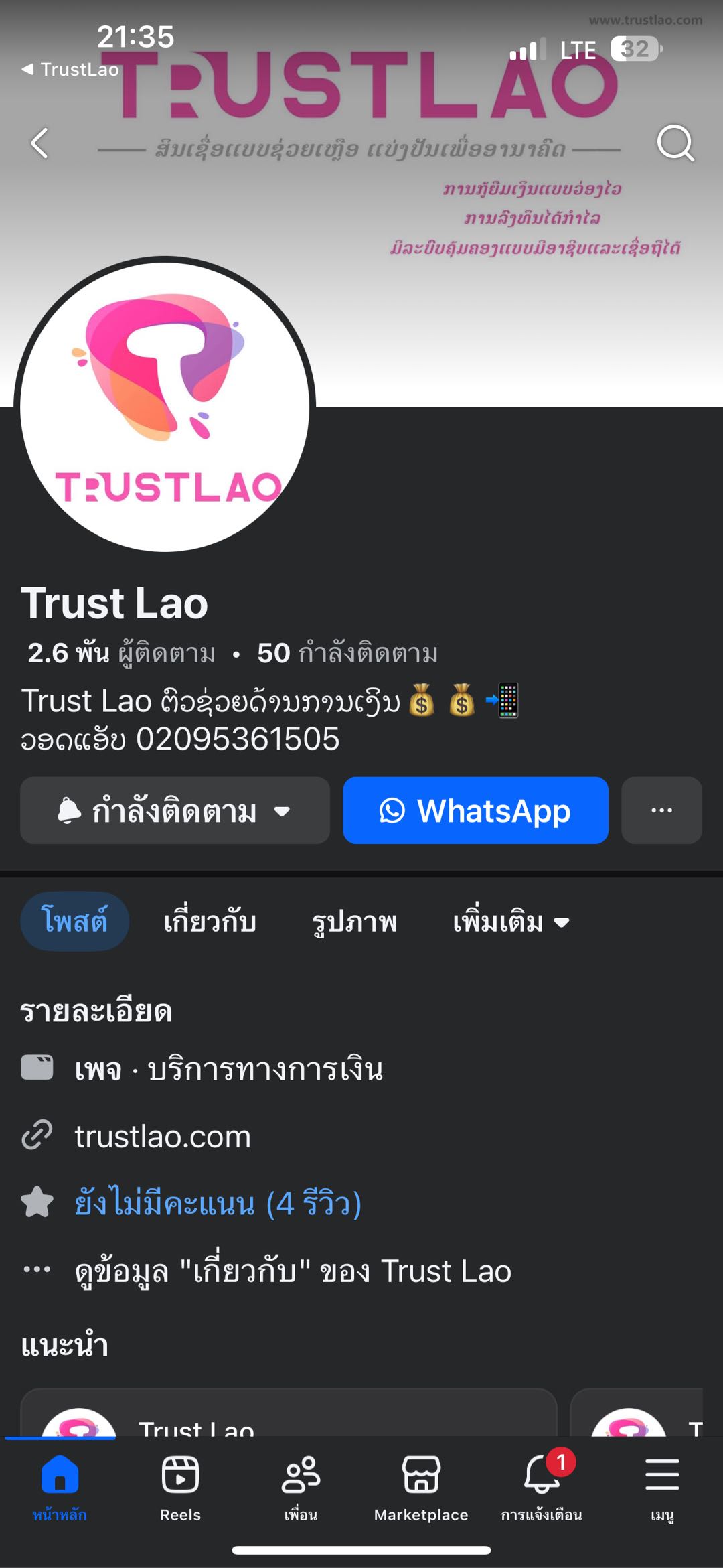View the 4 reviews rating link
The height and width of the screenshot is (1568, 723).
pos(218,1204)
